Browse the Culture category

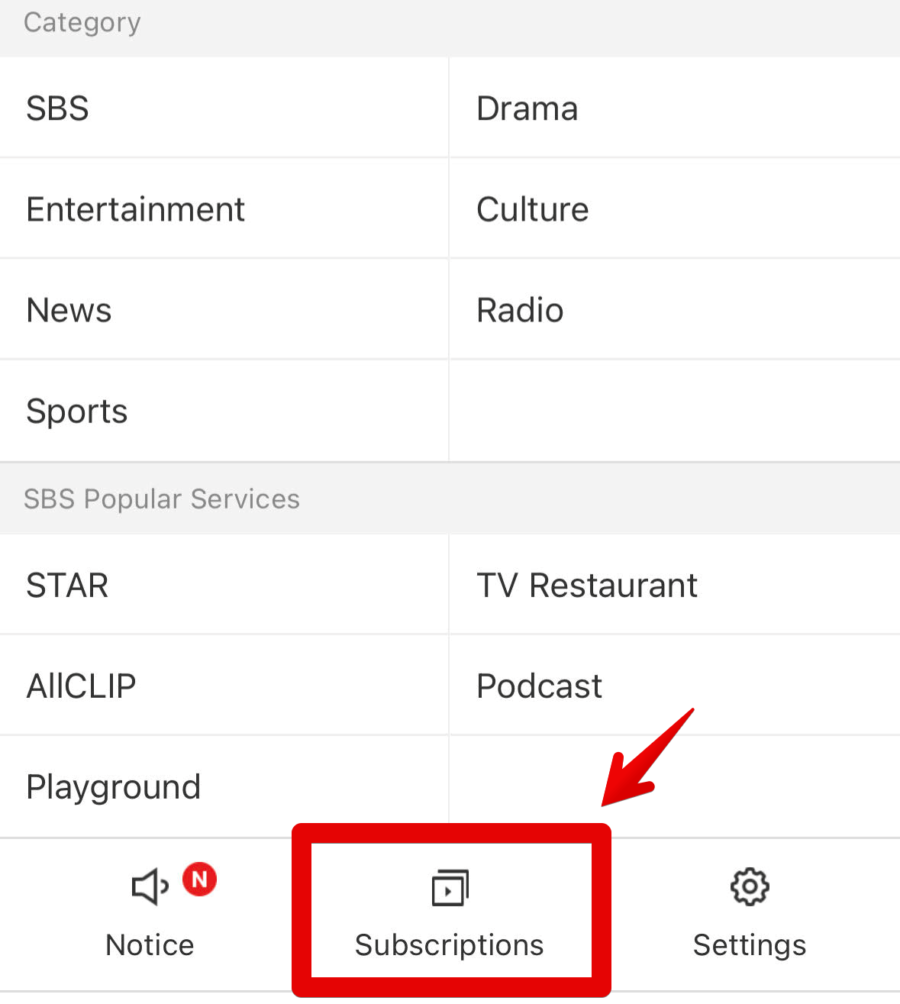[x=532, y=209]
